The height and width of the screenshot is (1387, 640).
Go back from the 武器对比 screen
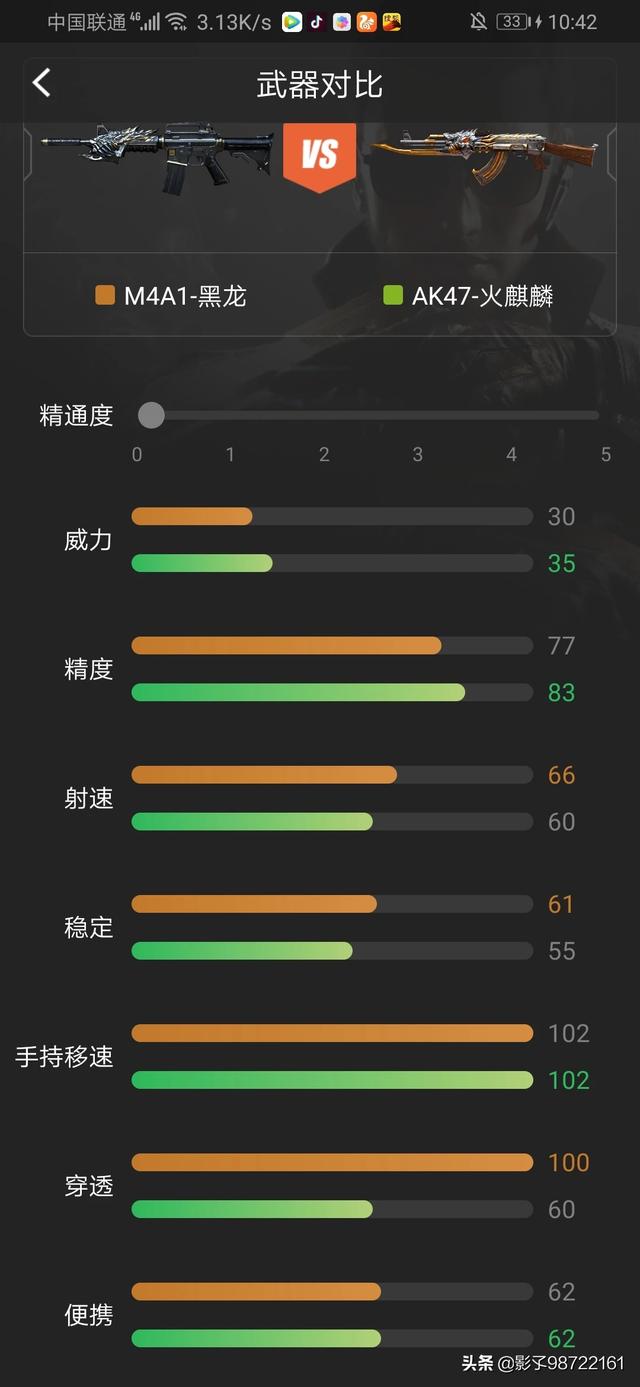41,83
